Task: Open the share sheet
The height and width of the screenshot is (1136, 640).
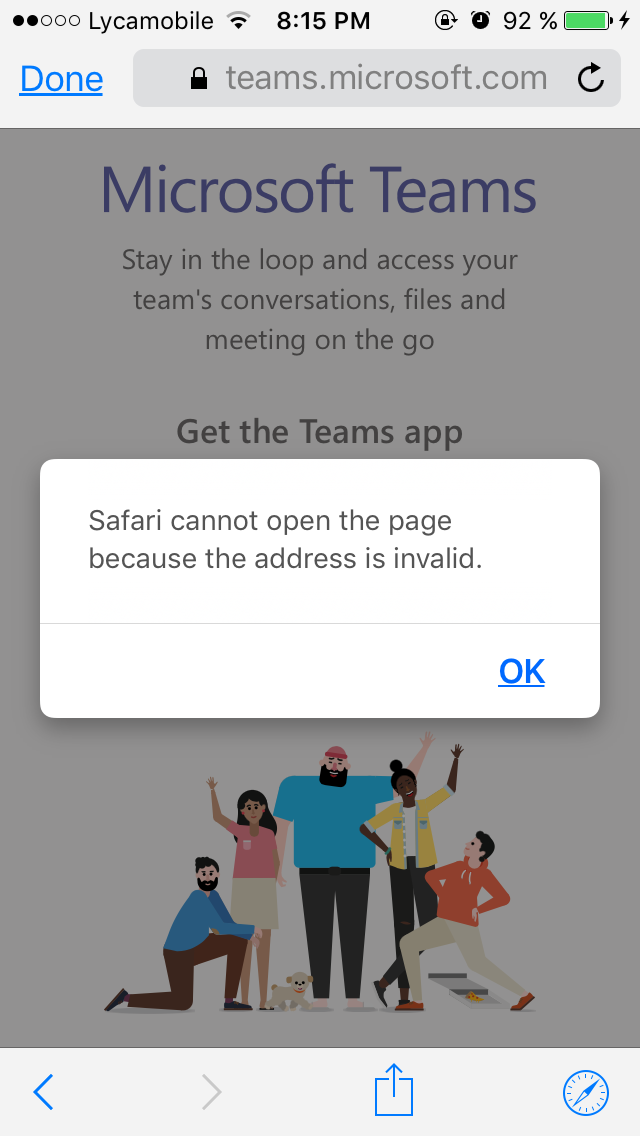Action: (393, 1091)
